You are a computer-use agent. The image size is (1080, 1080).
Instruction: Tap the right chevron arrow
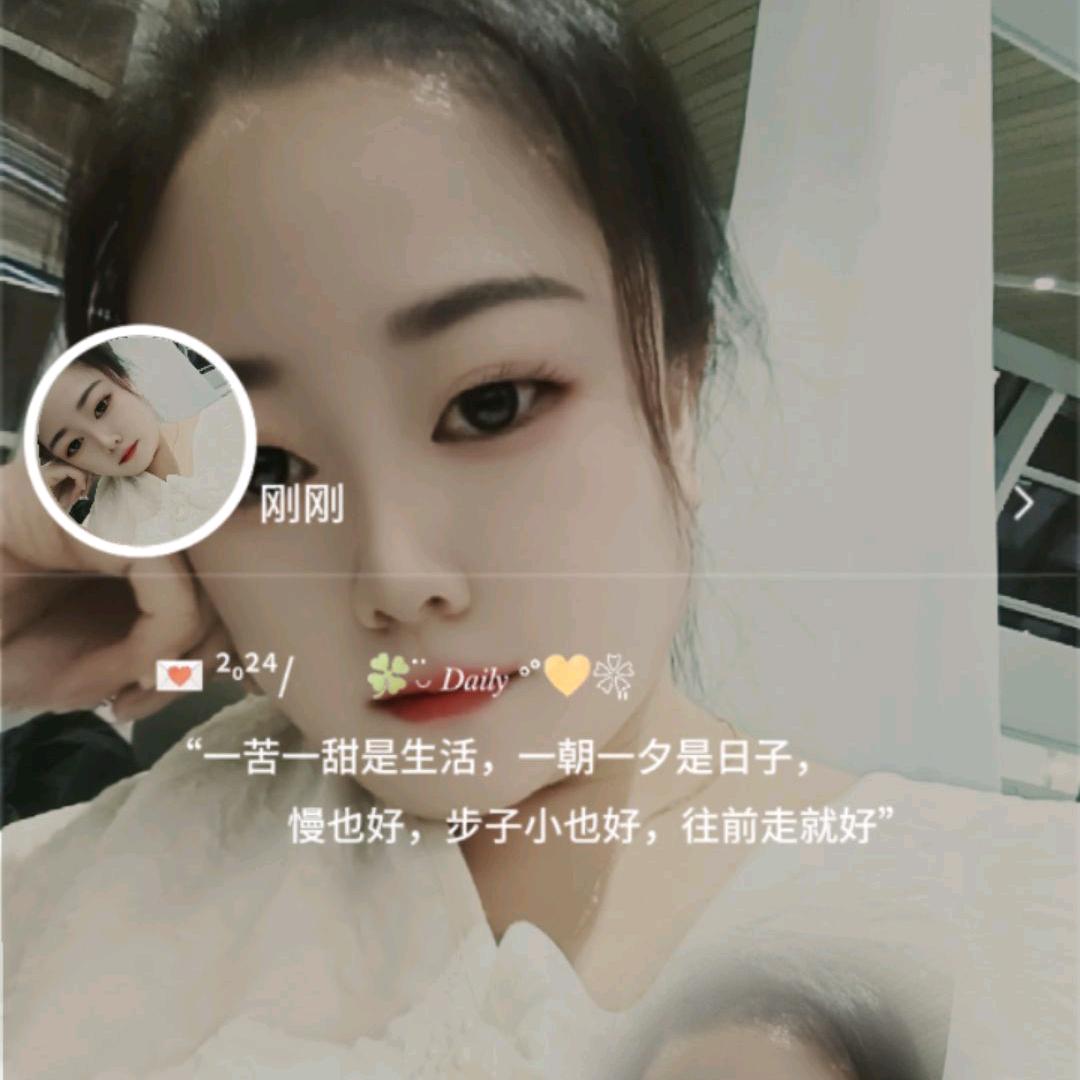(1022, 503)
